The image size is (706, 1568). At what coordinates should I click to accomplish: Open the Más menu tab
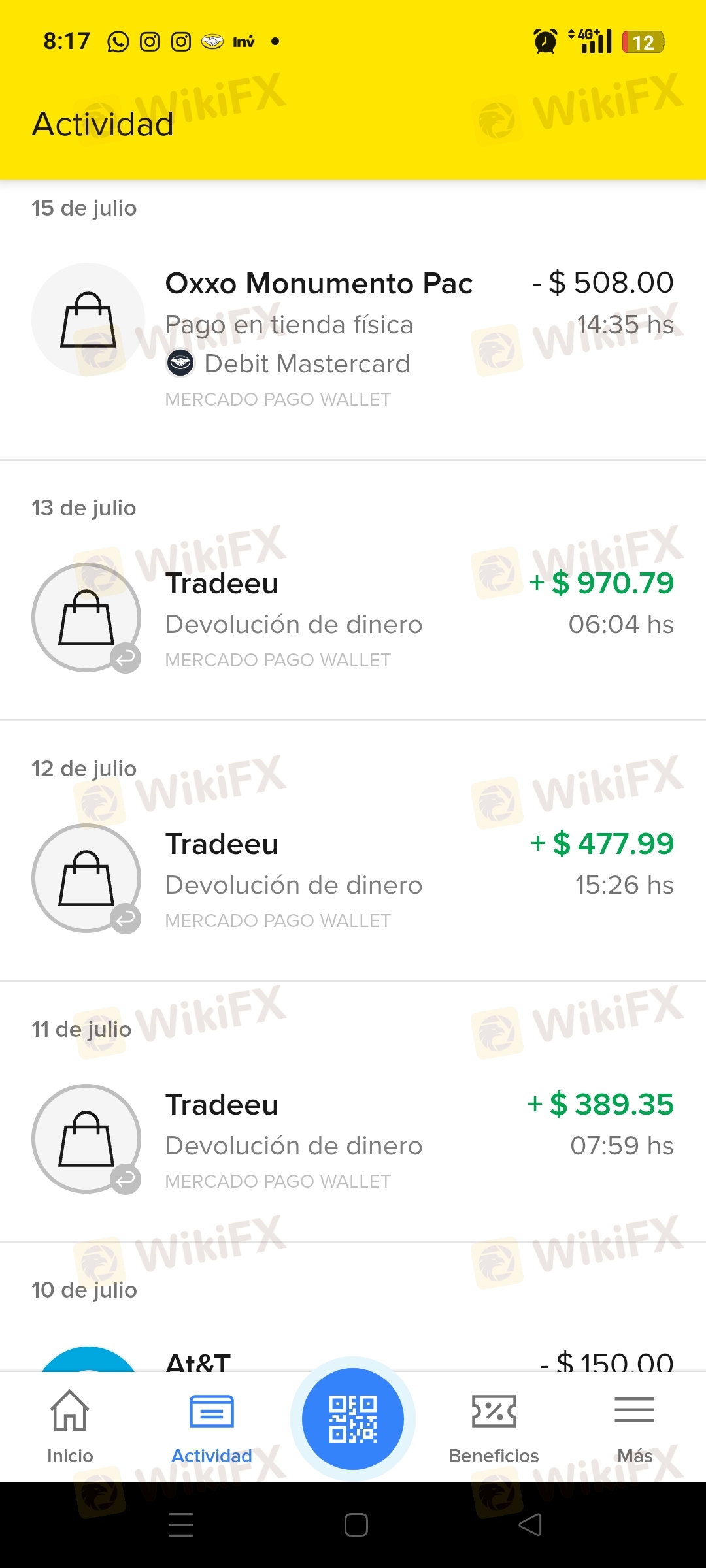click(635, 1426)
